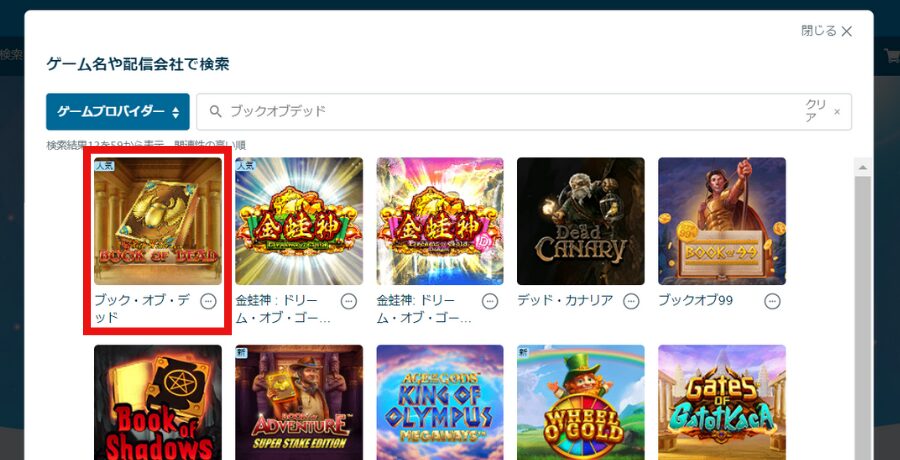Viewport: 900px width, 460px height.
Task: Open the Book of 99 game tile
Action: point(721,221)
